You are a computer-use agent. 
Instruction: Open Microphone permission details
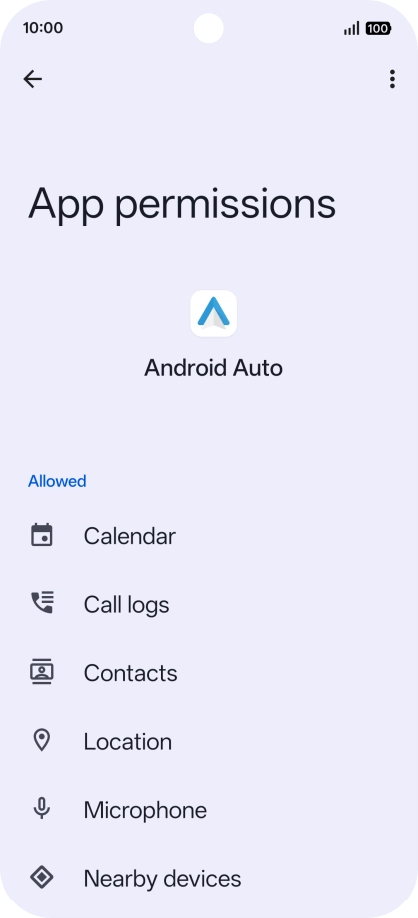click(x=209, y=810)
